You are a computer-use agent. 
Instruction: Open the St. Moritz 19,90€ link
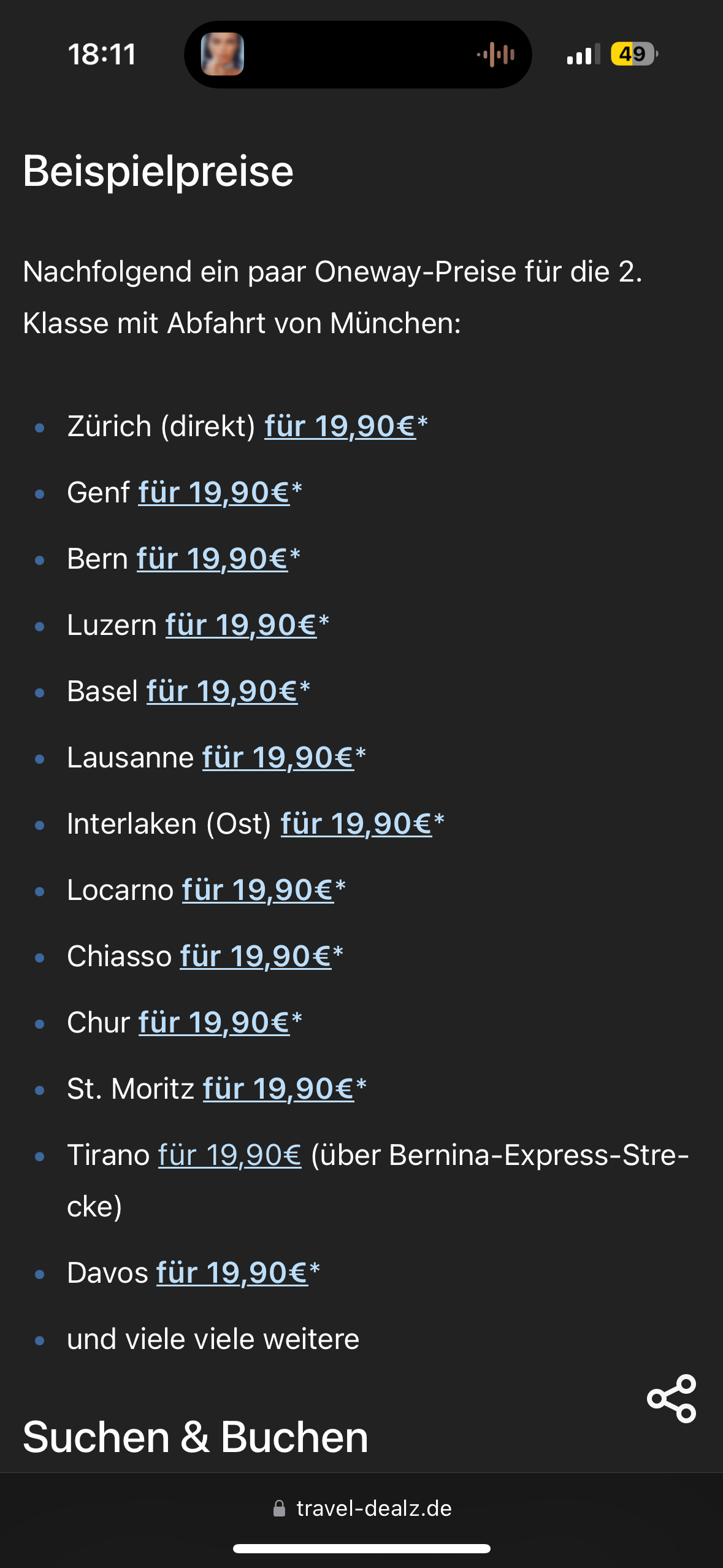click(278, 1088)
